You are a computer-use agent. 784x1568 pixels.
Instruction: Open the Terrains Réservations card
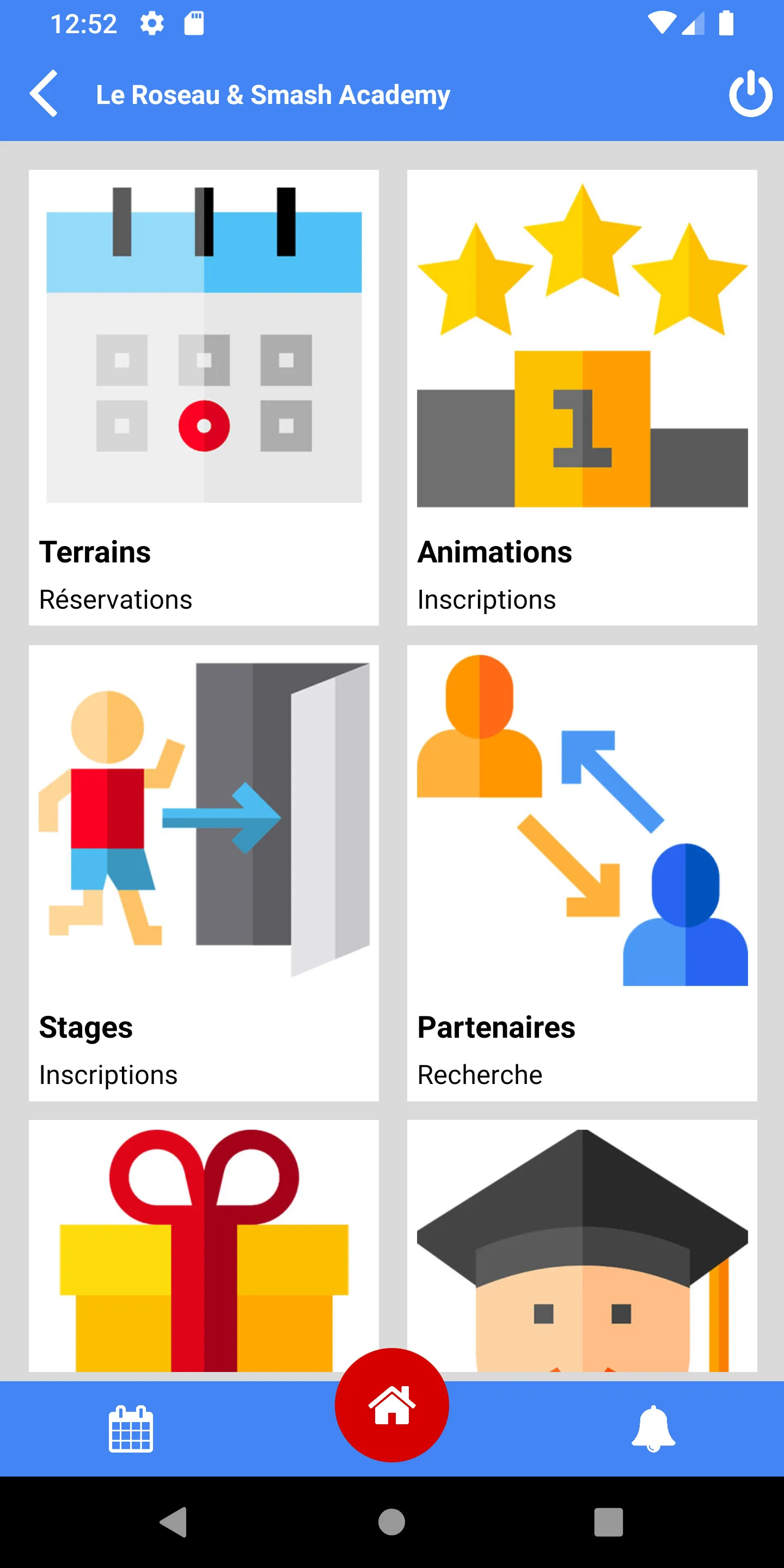pos(204,397)
